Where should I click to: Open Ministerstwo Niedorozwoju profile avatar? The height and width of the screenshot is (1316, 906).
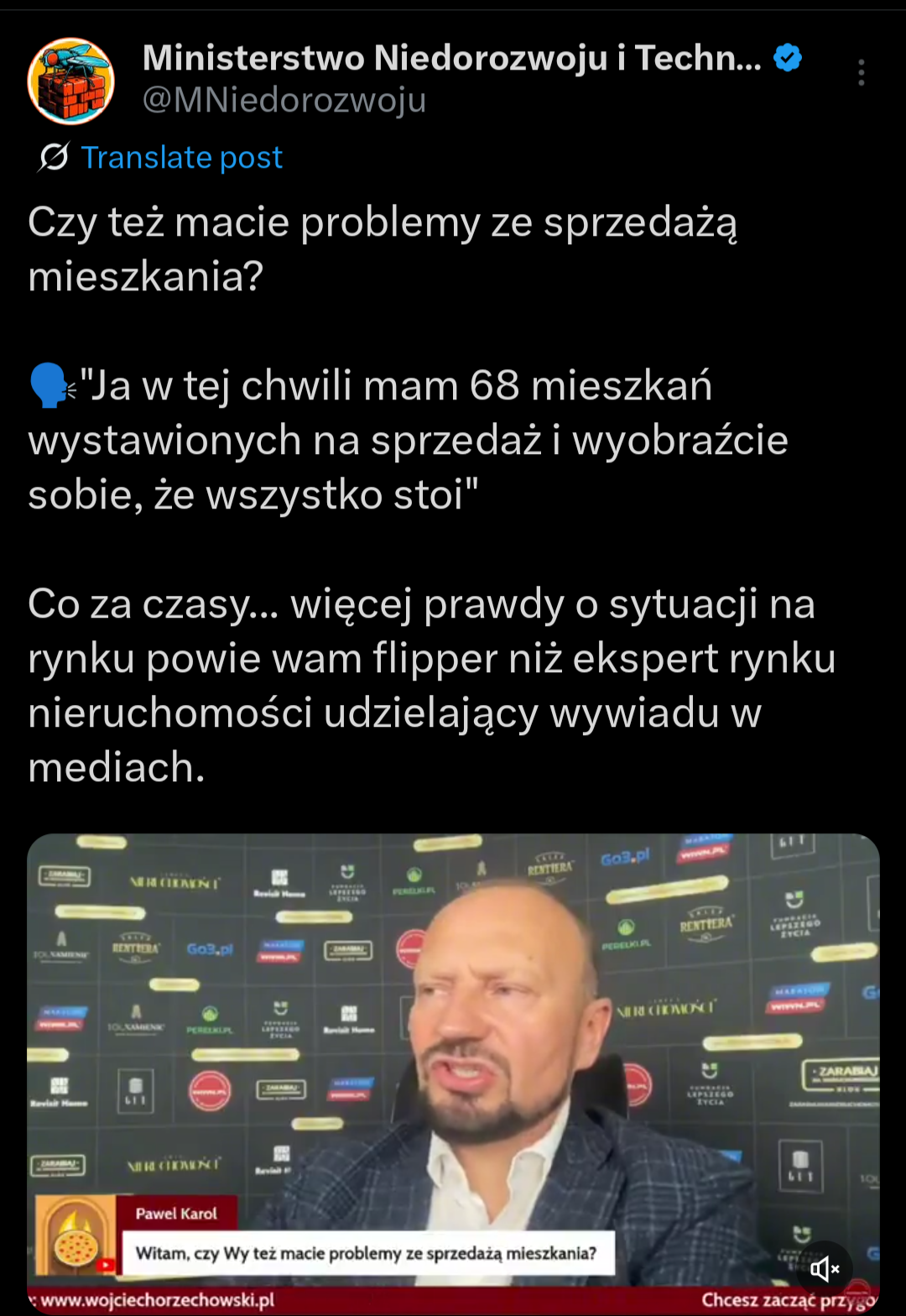point(71,81)
